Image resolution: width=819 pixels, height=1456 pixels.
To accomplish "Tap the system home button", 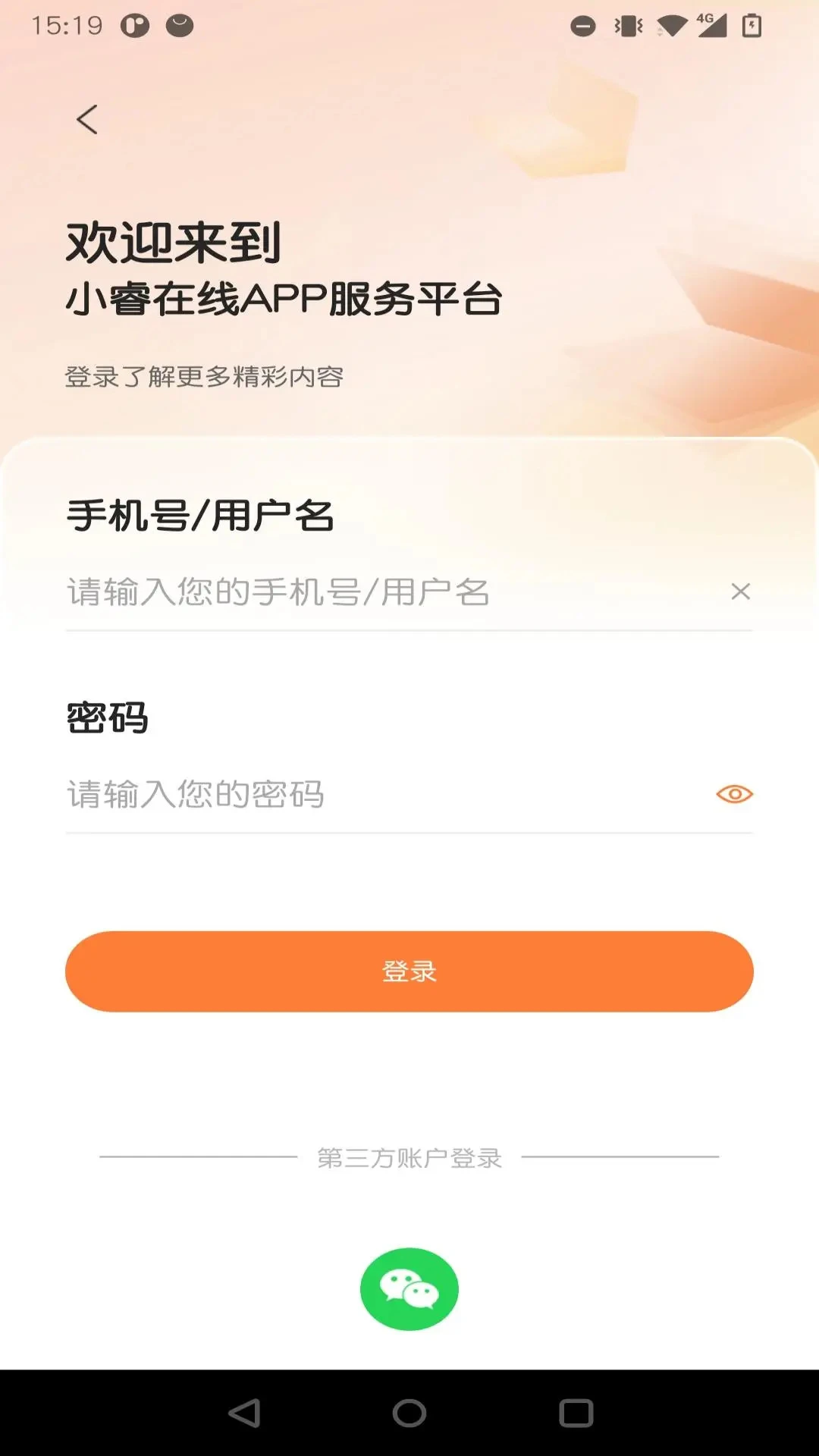I will [x=409, y=1413].
